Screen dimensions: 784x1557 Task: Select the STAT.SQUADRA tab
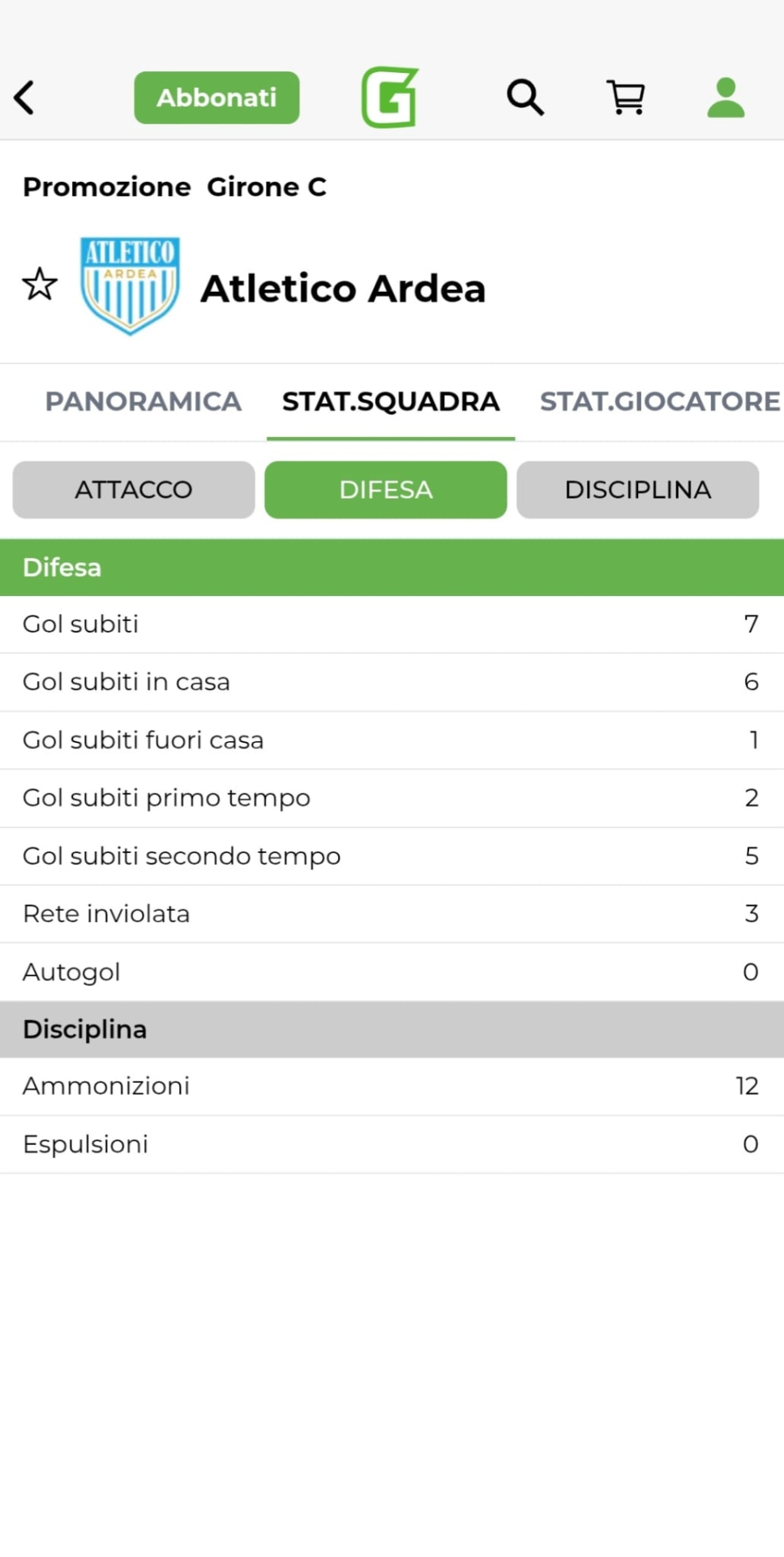pos(391,401)
